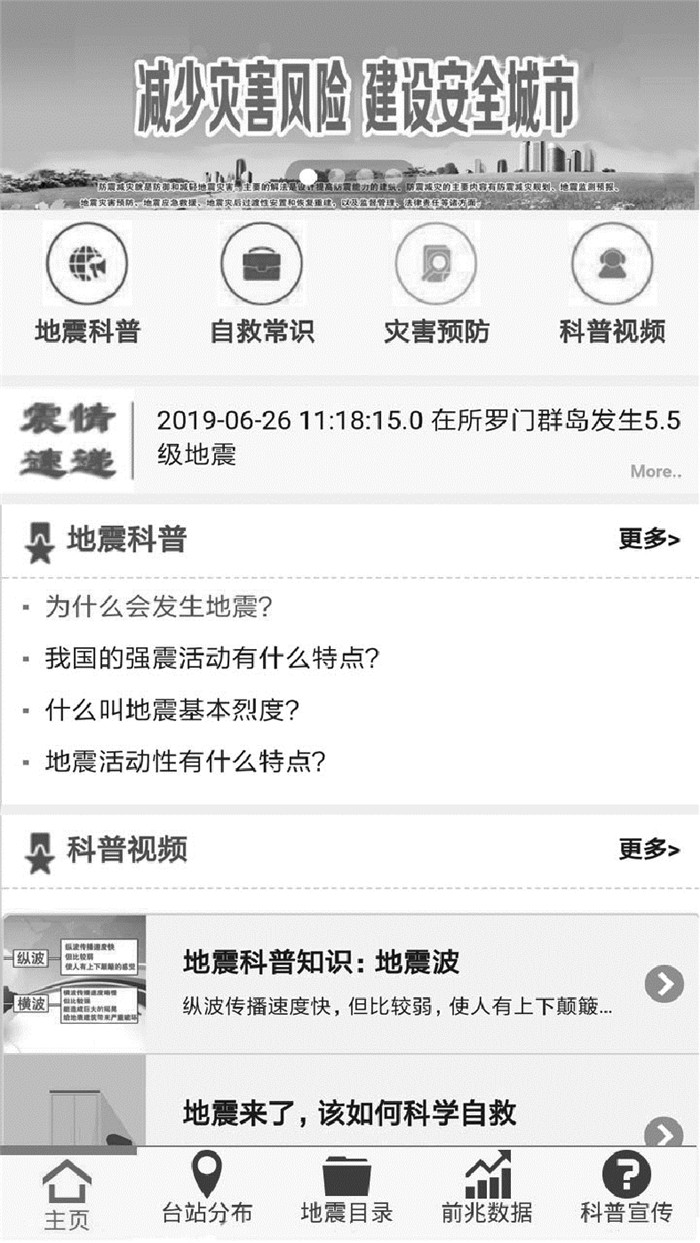
Task: Show 更多 for 科普视频 section
Action: point(648,850)
